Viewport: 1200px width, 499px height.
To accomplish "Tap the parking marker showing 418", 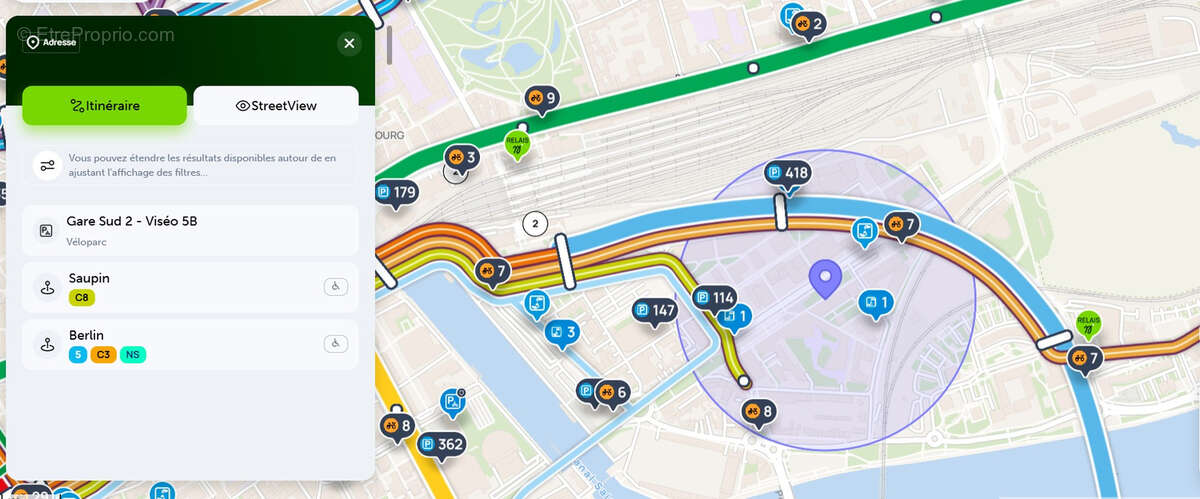I will pyautogui.click(x=787, y=174).
